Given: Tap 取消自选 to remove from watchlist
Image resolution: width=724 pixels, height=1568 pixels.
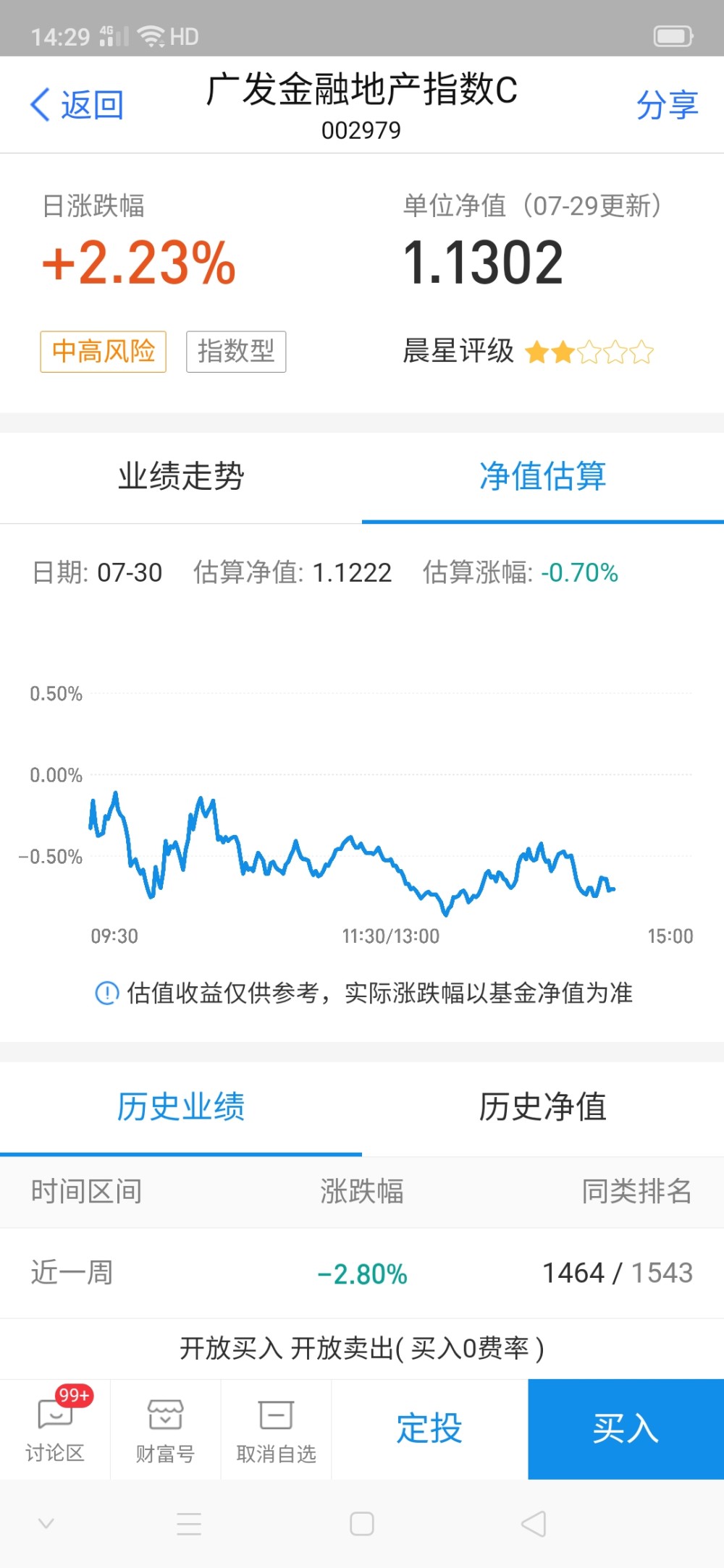Looking at the screenshot, I should pos(276,1429).
